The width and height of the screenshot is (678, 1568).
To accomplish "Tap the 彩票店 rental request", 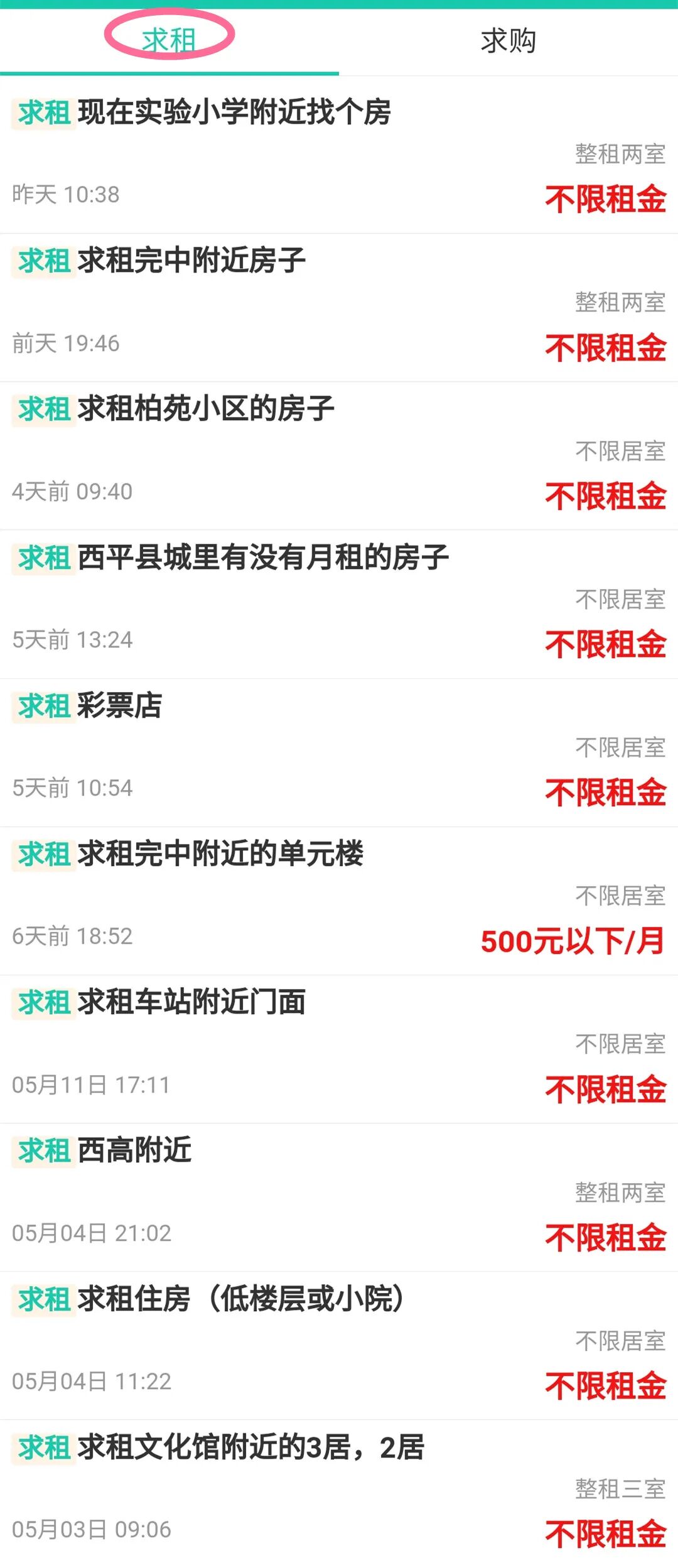I will click(119, 706).
